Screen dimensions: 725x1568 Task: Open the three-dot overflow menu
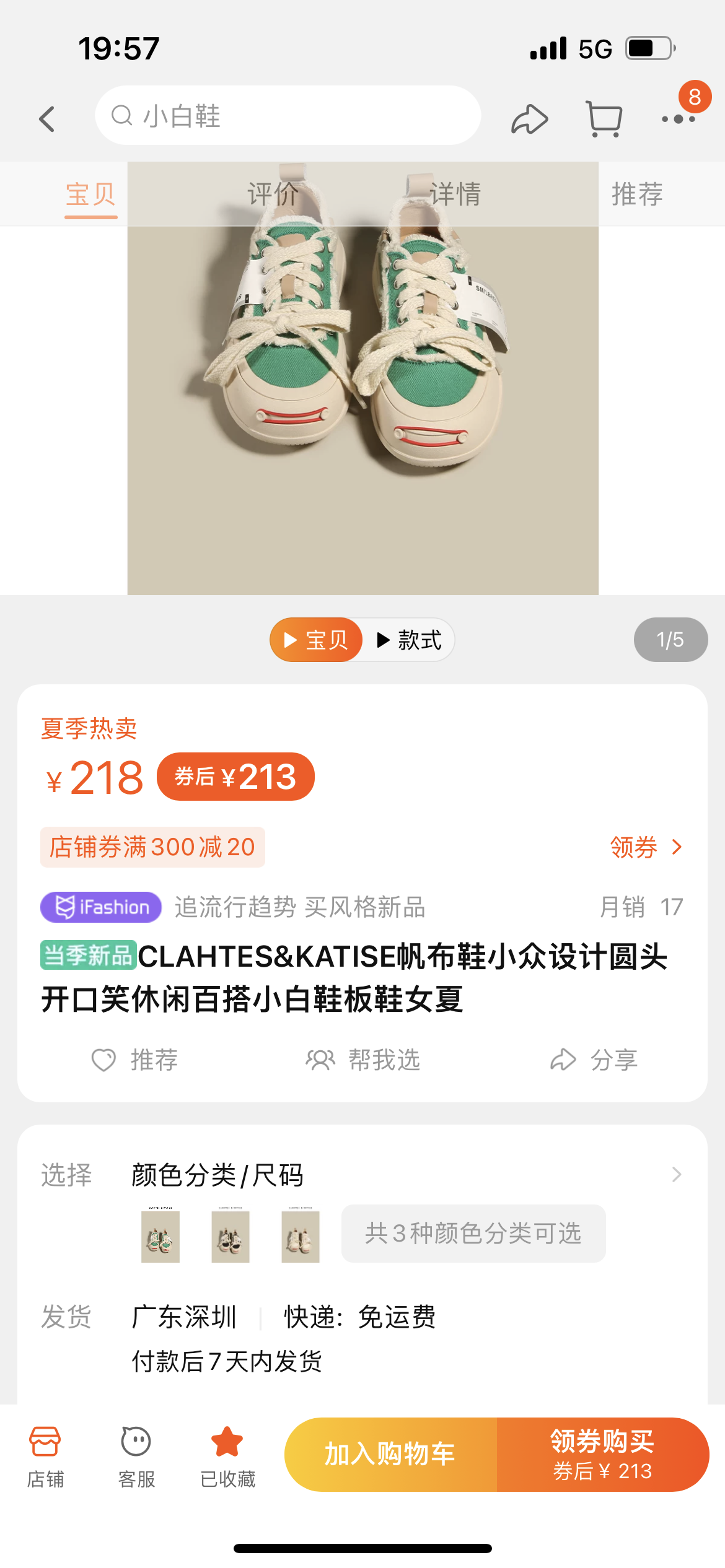click(678, 119)
